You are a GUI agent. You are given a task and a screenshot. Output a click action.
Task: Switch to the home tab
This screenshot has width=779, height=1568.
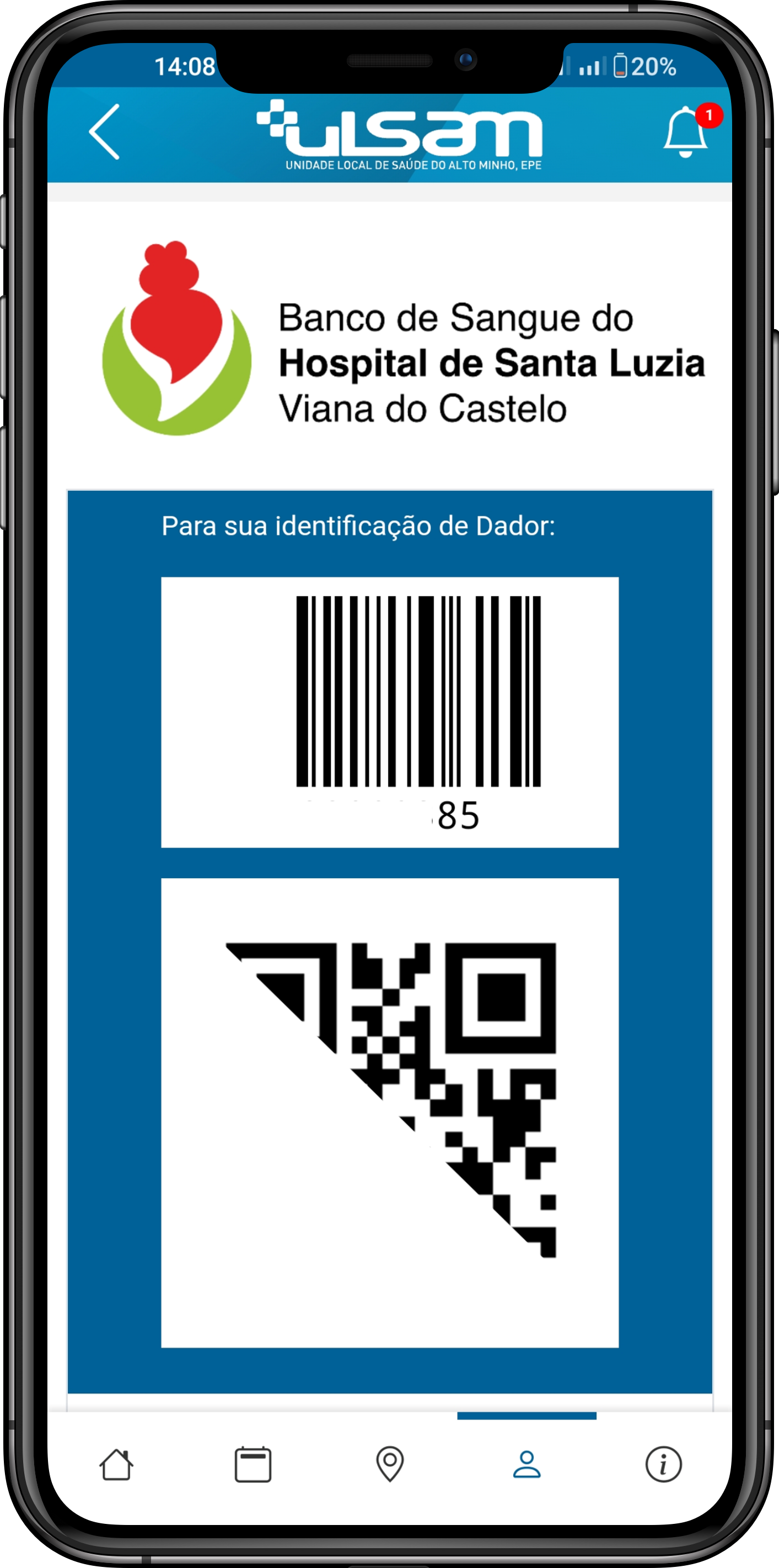[116, 1464]
